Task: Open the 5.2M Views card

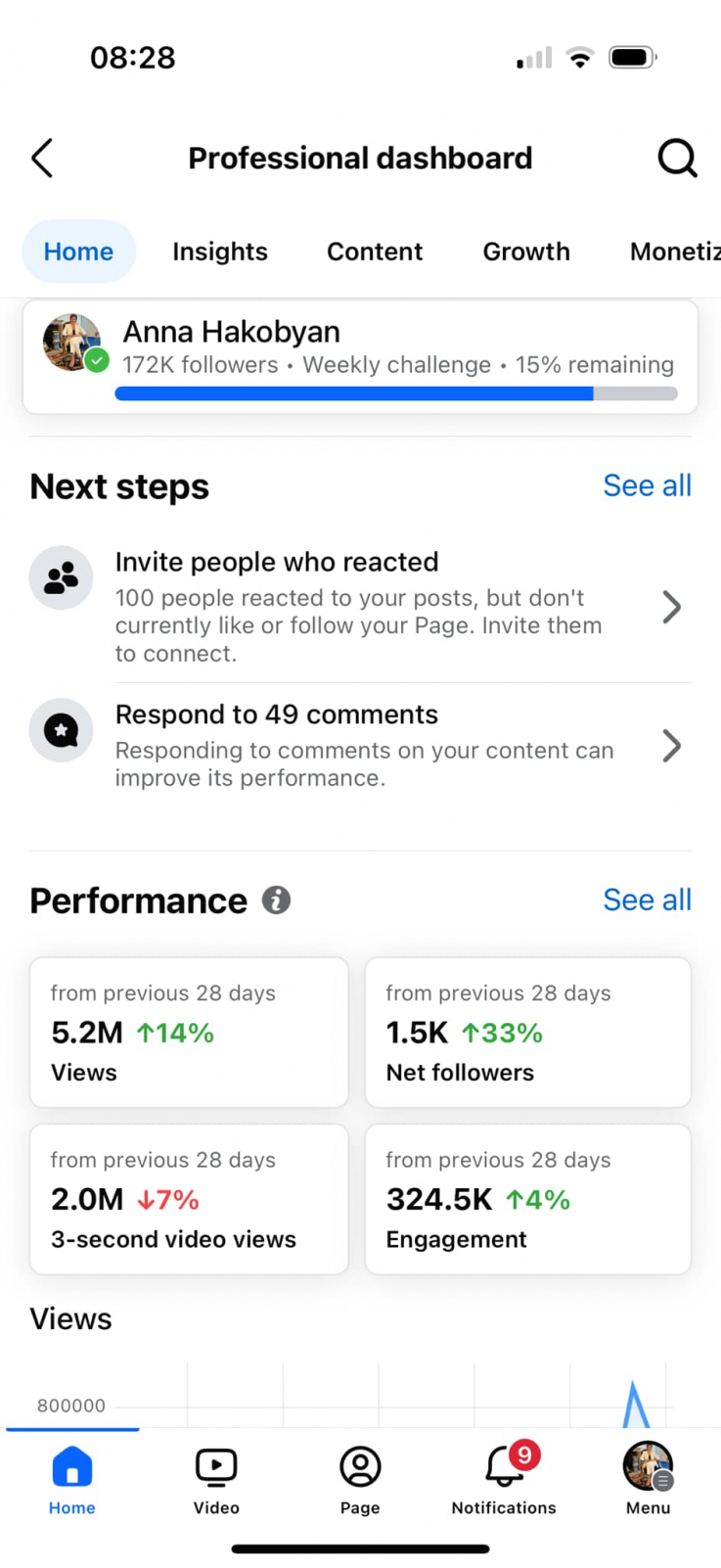Action: [189, 1033]
